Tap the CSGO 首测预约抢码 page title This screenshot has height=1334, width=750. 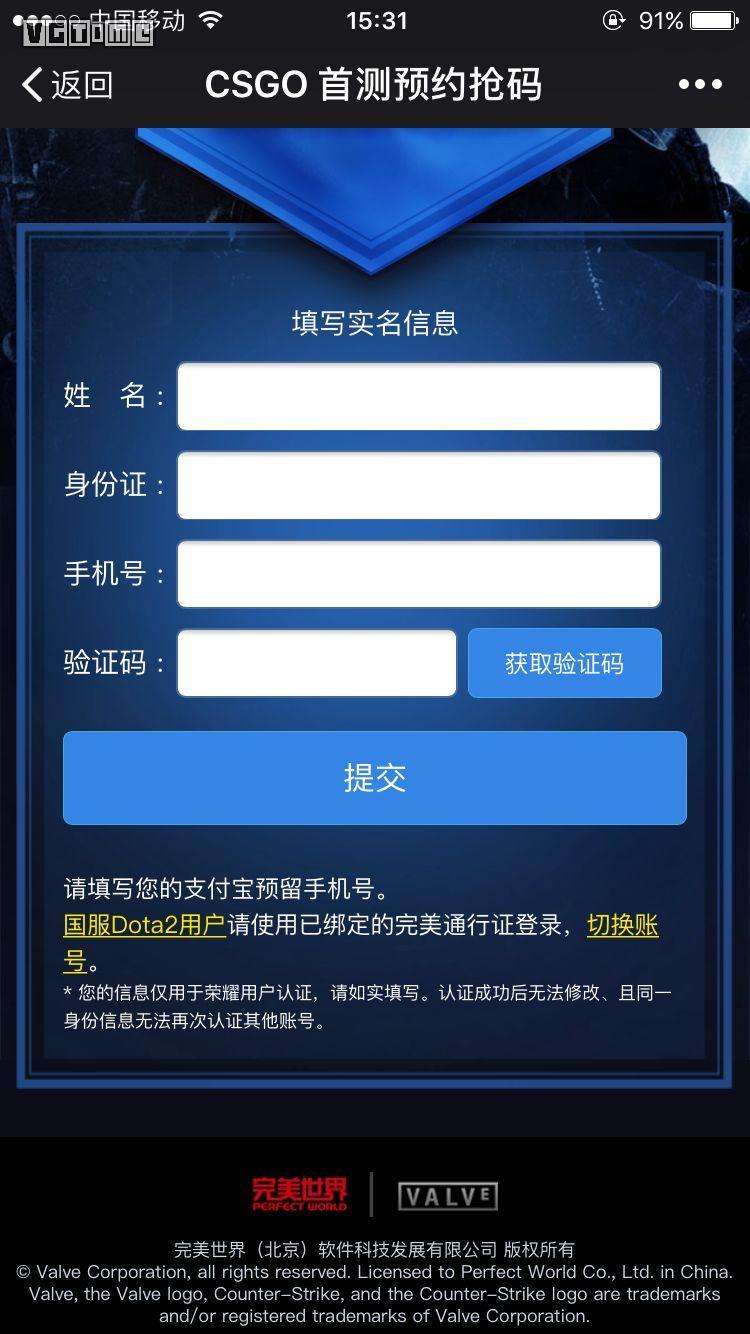(x=374, y=85)
